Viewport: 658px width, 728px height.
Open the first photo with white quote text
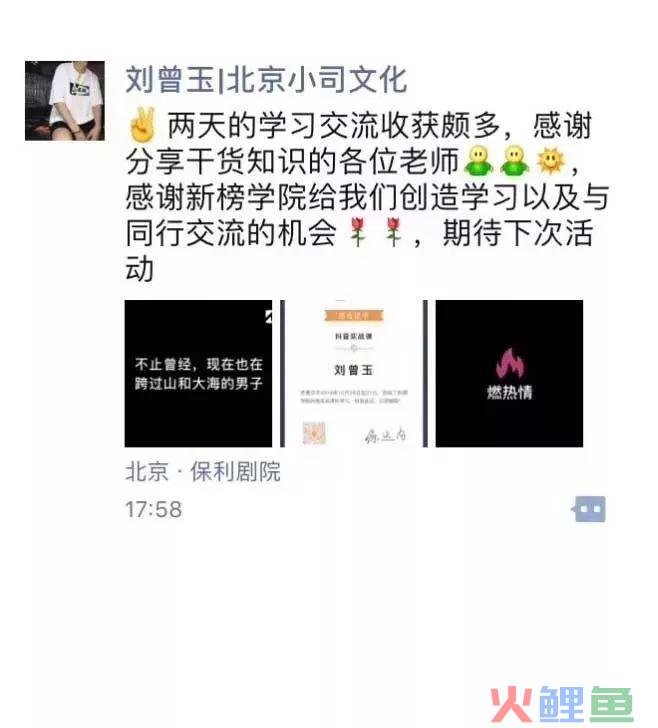(x=198, y=373)
